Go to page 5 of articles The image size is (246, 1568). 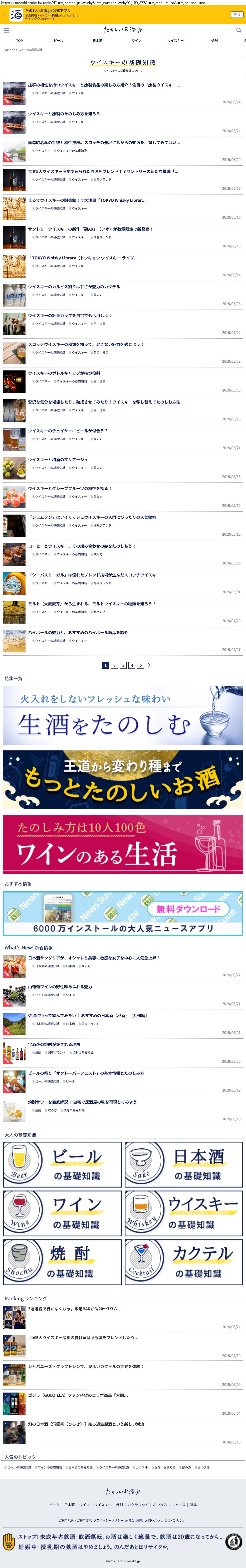pos(140,665)
